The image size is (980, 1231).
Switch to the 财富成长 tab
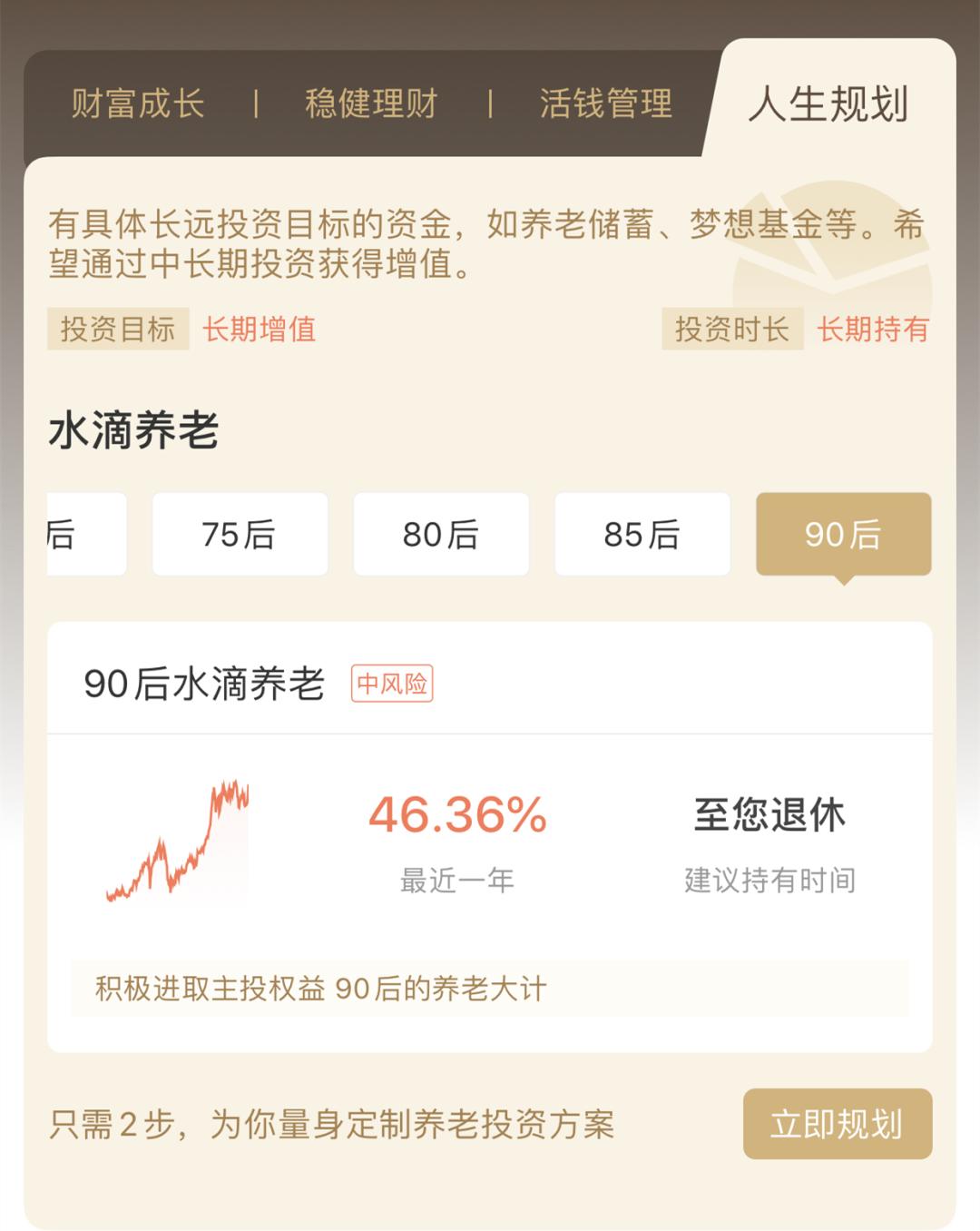(x=136, y=103)
